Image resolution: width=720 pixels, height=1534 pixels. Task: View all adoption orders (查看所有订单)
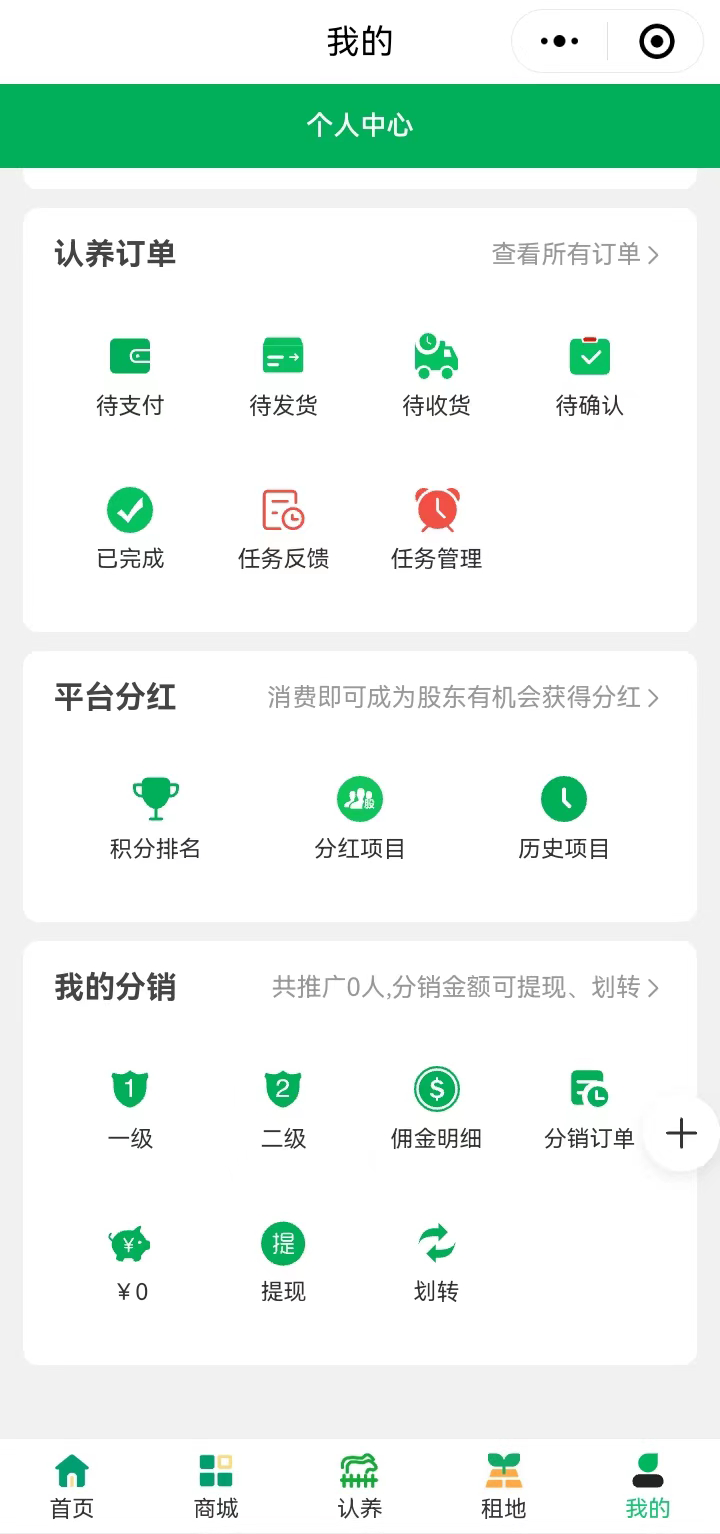point(575,254)
